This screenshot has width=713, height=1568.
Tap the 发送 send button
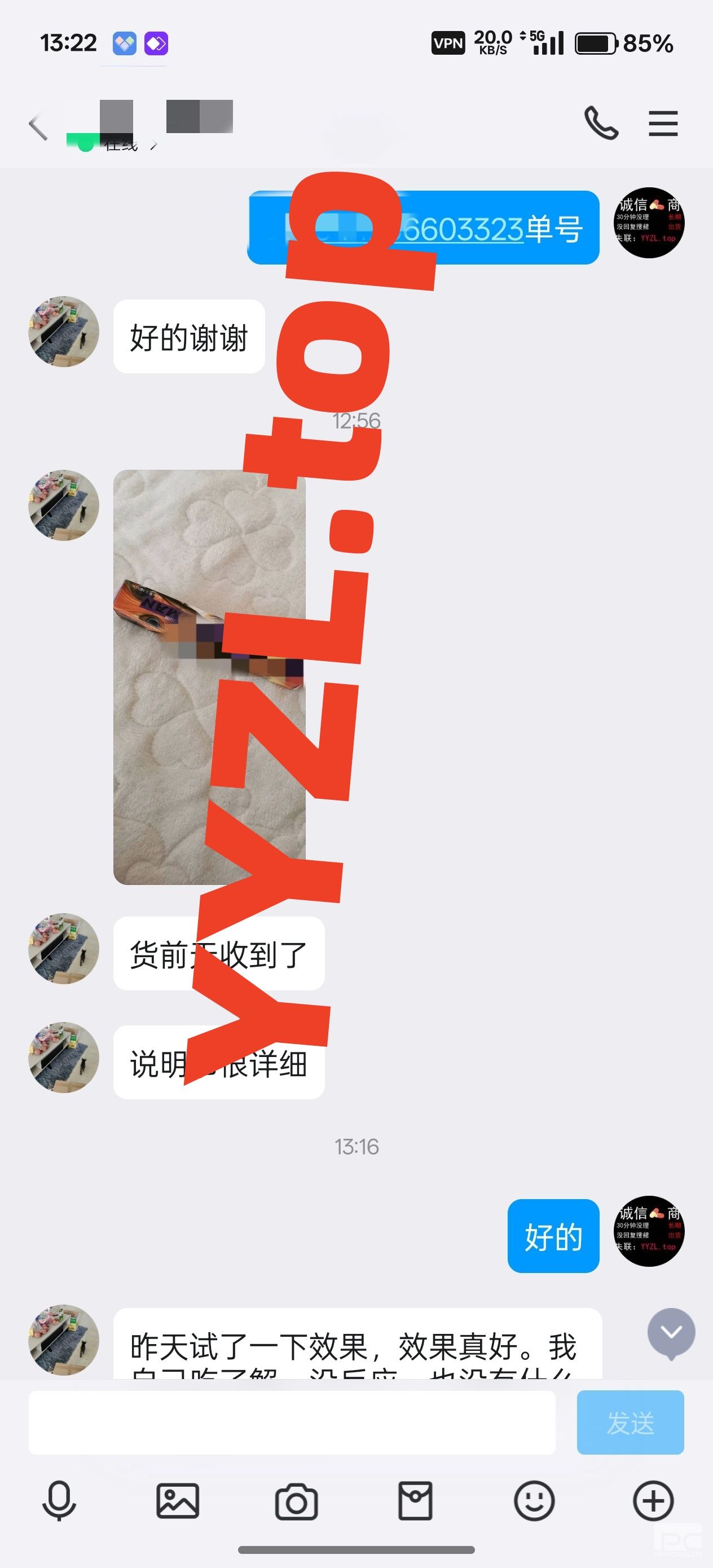click(630, 1423)
